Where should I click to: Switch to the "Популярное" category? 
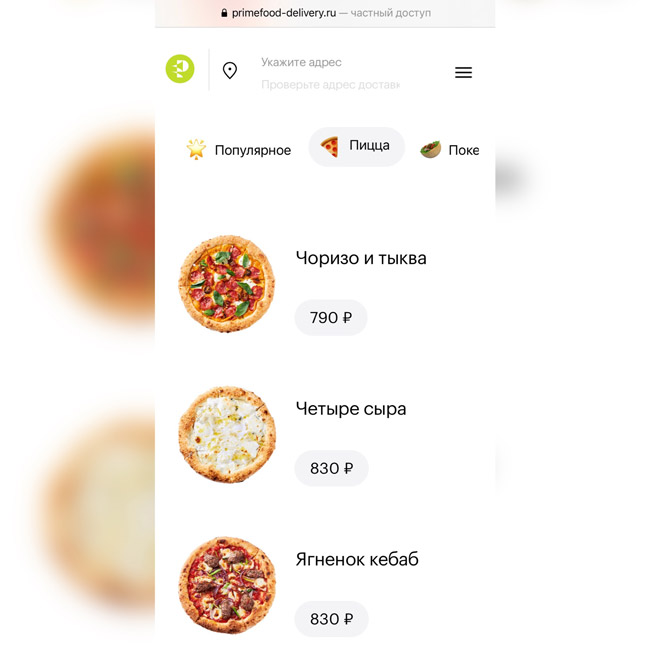(238, 150)
